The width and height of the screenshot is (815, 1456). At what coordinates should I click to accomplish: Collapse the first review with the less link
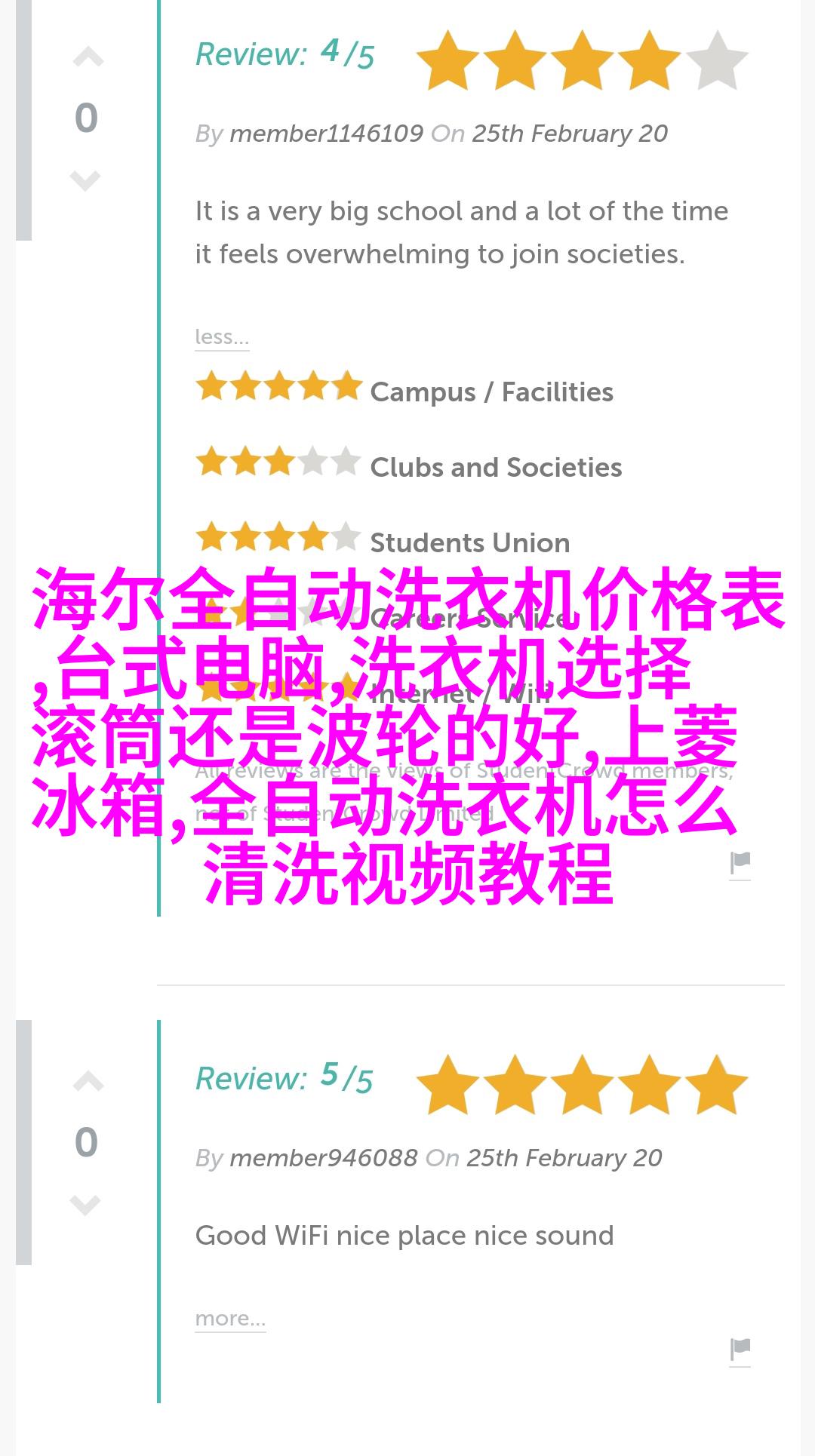tap(222, 336)
